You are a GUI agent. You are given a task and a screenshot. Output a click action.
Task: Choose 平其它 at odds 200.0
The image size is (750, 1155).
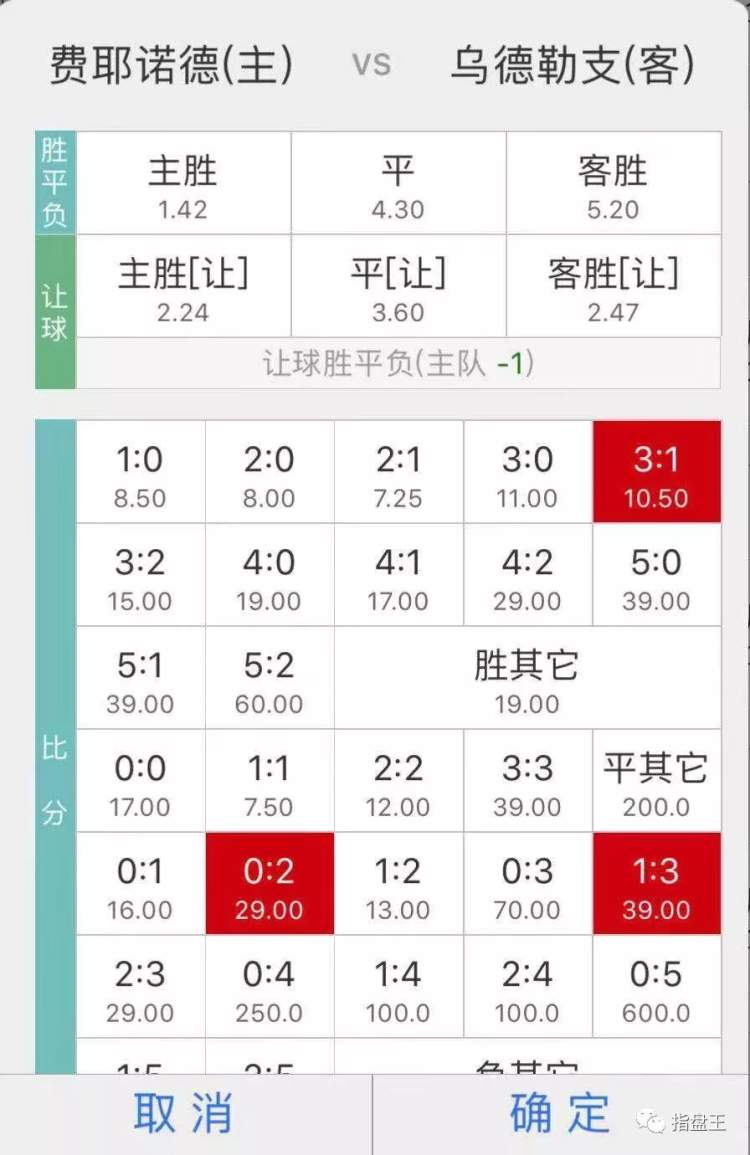click(x=656, y=782)
